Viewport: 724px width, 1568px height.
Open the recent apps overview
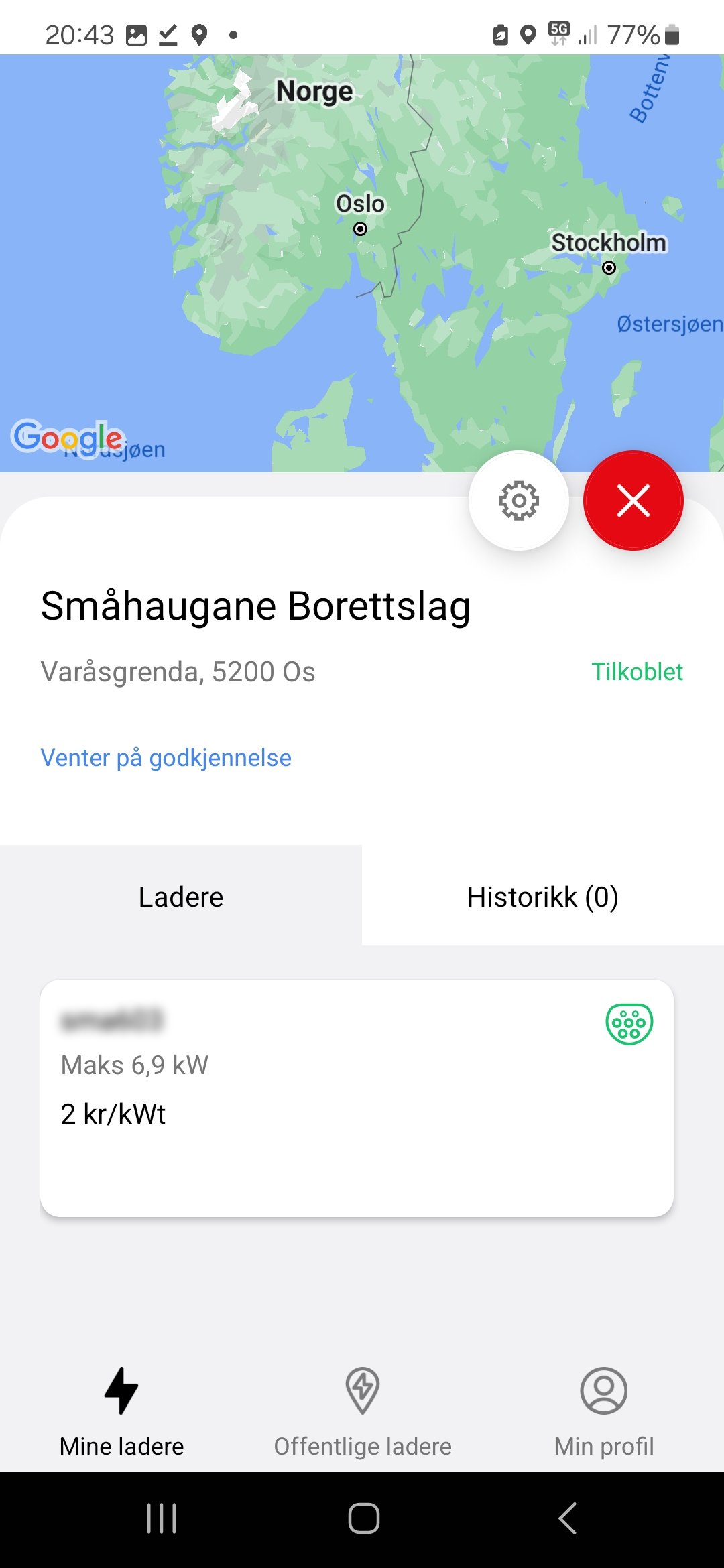click(161, 1518)
